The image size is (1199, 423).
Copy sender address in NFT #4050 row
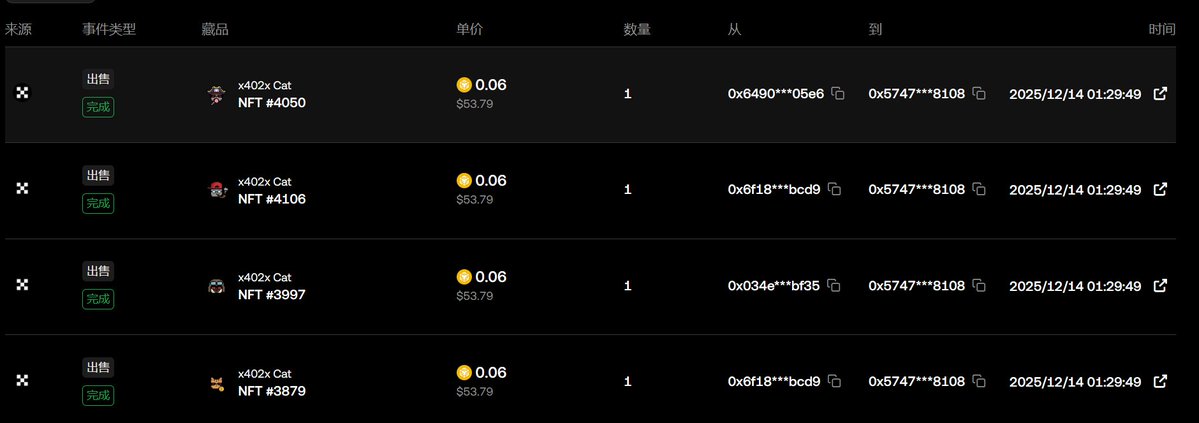click(x=838, y=94)
